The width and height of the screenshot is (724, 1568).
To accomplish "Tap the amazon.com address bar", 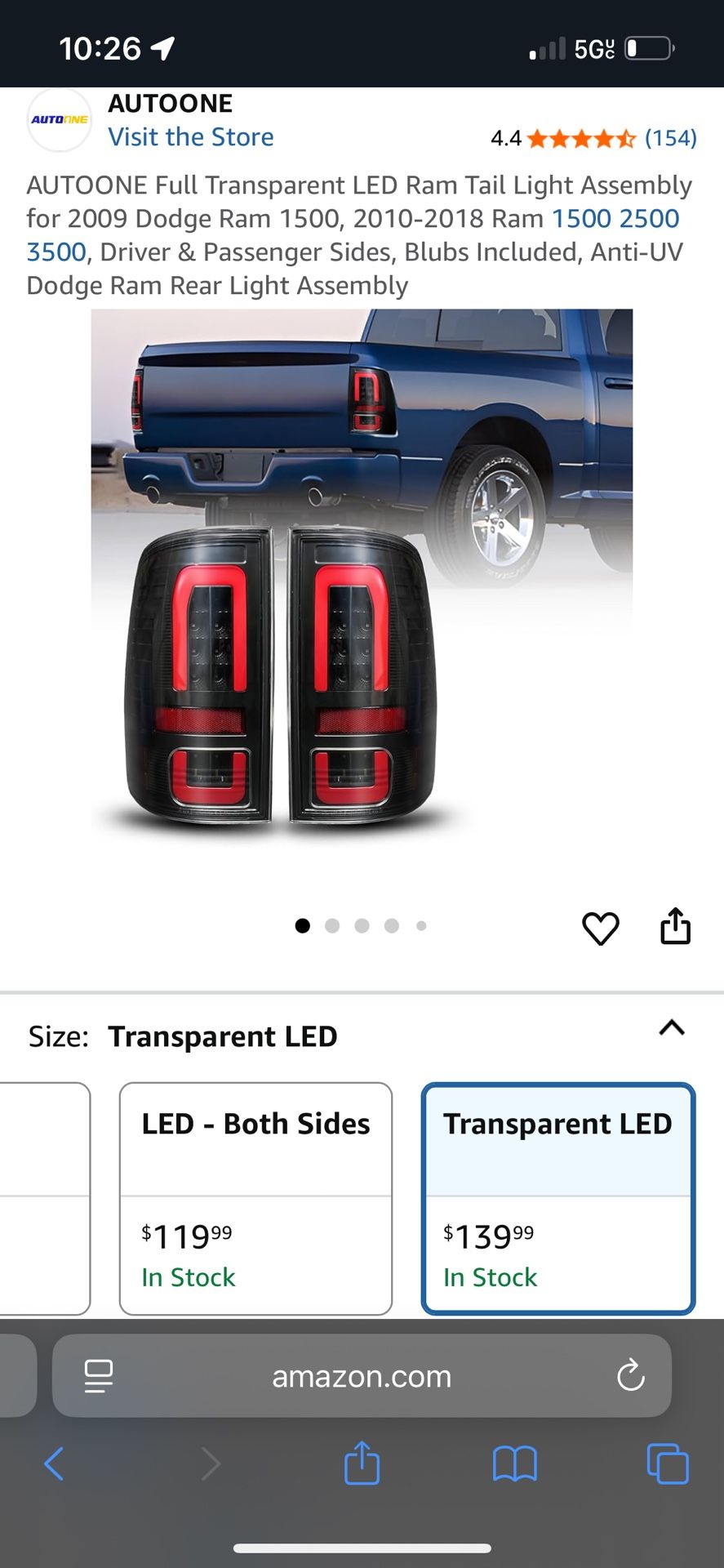I will tap(362, 1376).
